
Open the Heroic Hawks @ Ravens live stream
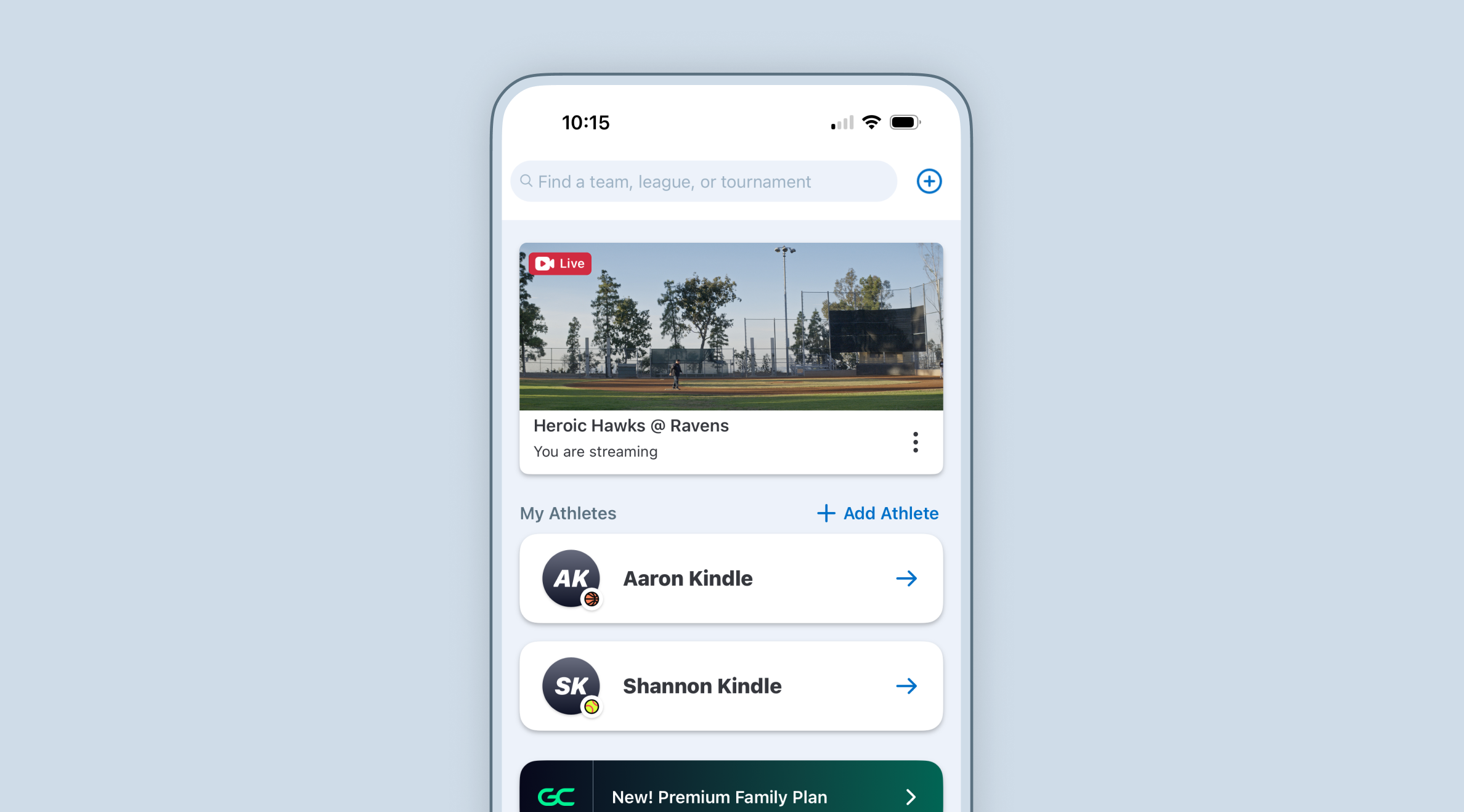click(731, 327)
